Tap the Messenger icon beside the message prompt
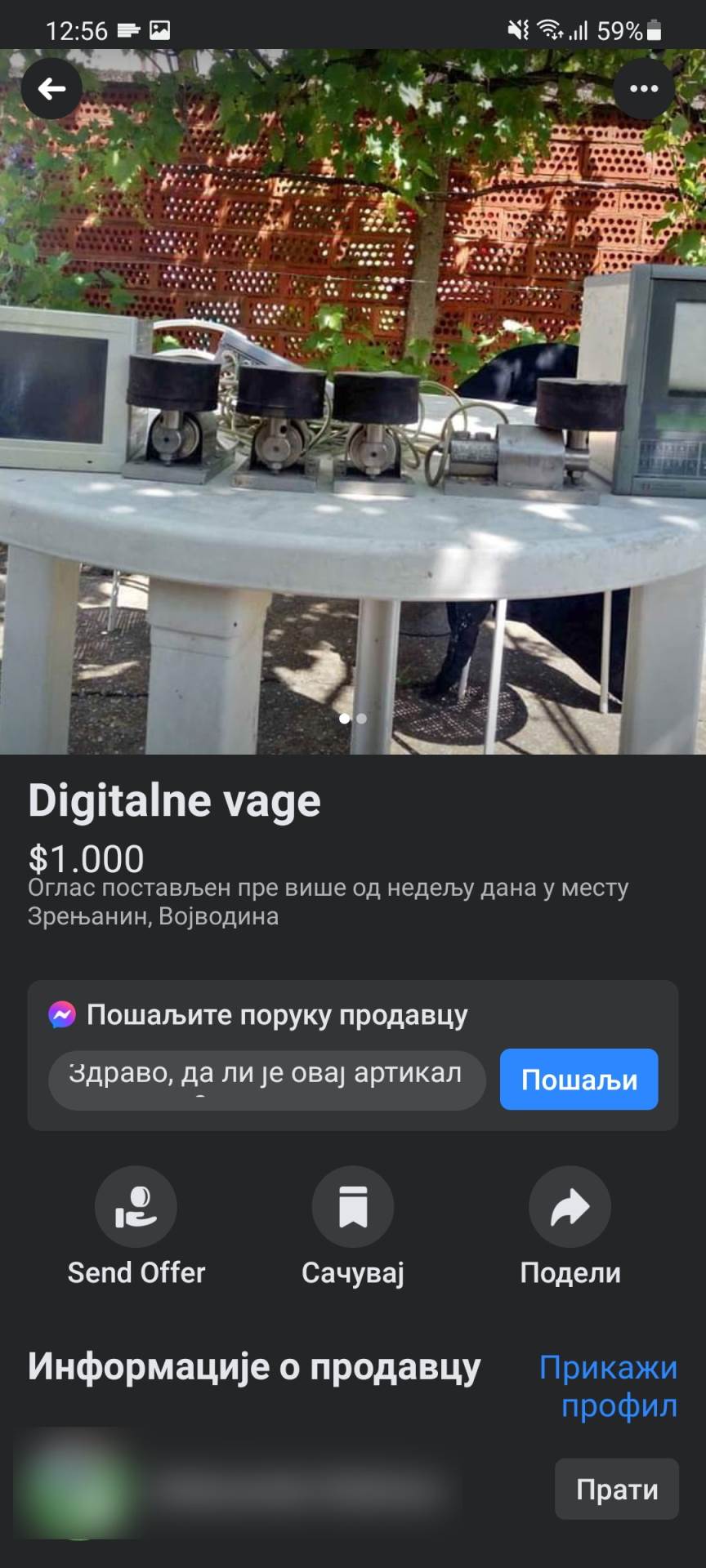The image size is (706, 1568). coord(60,1013)
